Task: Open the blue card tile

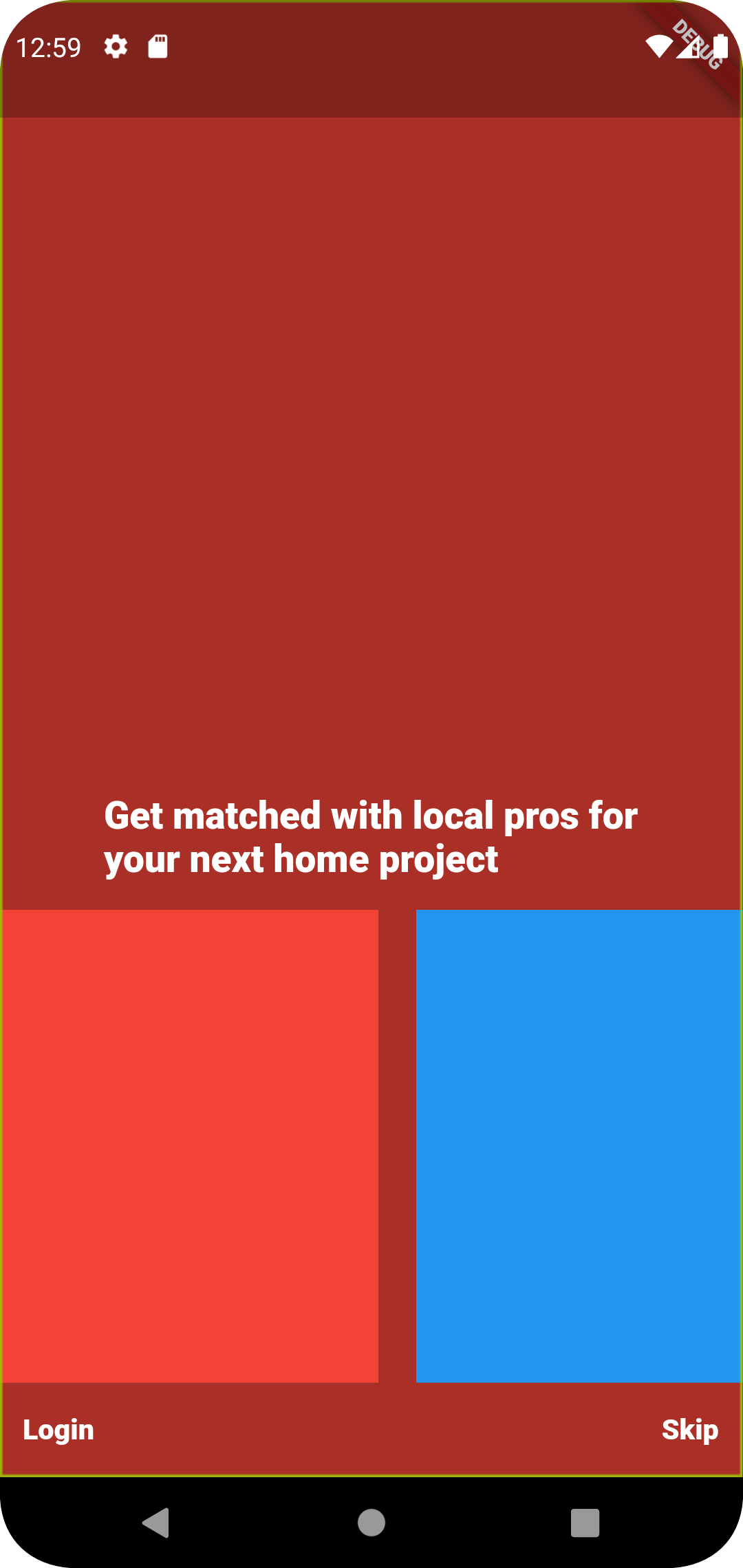Action: [579, 1146]
